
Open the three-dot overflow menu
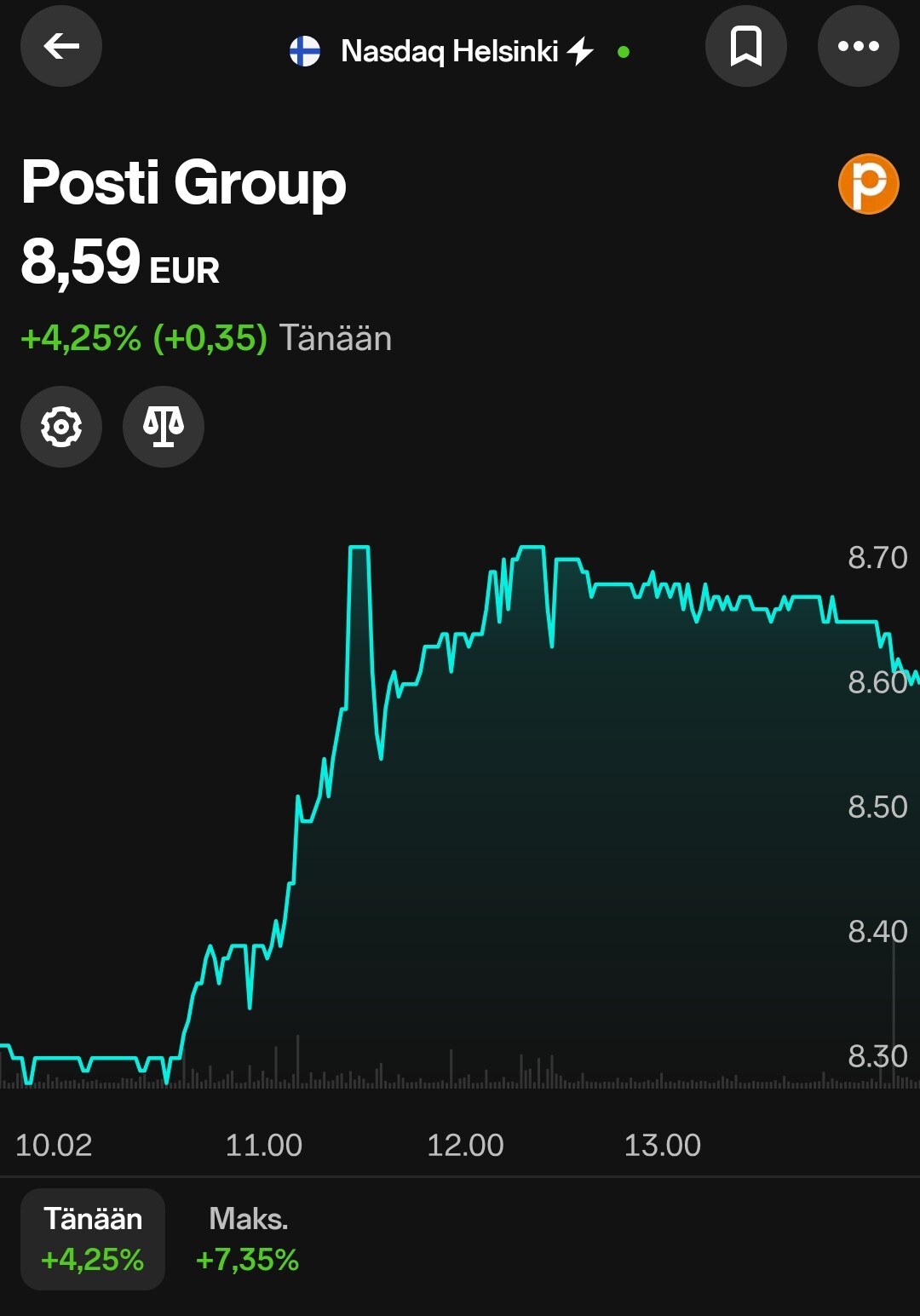(858, 46)
